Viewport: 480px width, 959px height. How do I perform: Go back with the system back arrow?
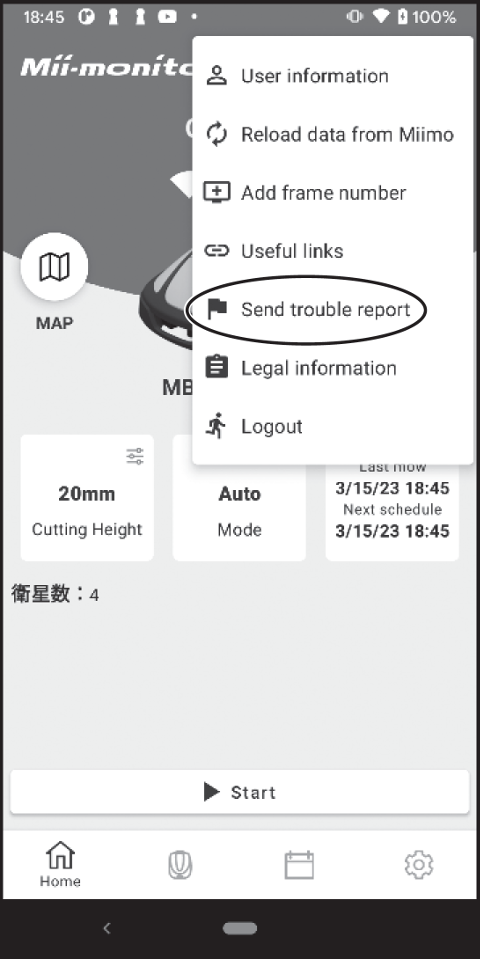(106, 928)
